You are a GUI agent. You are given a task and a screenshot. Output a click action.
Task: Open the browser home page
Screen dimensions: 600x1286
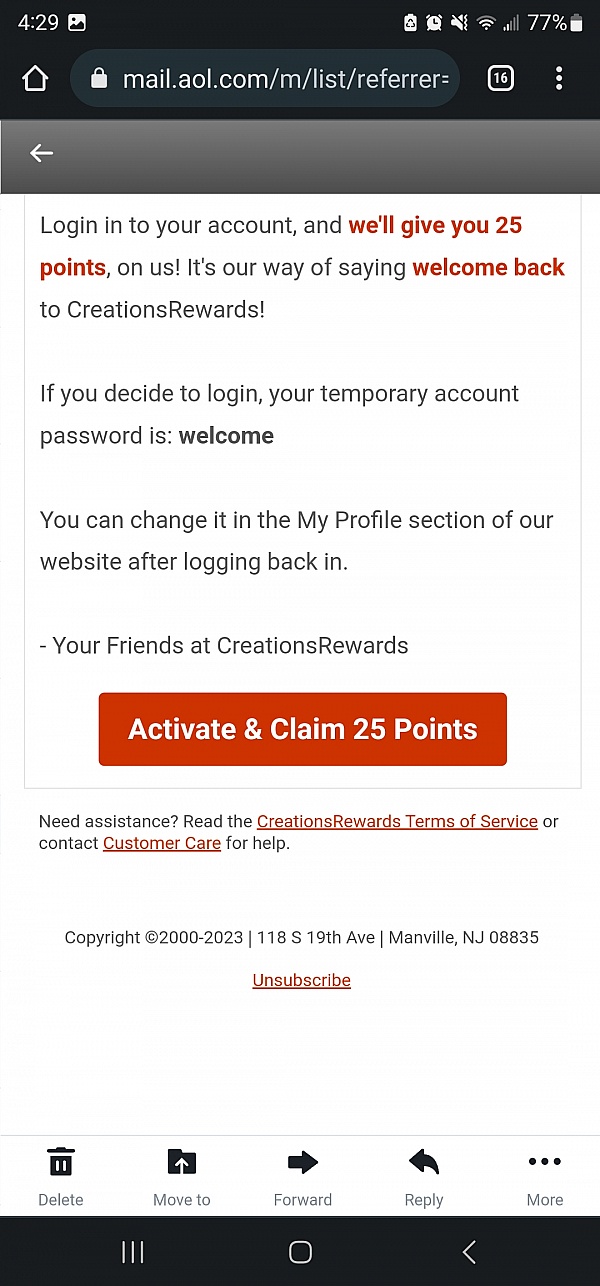35,78
